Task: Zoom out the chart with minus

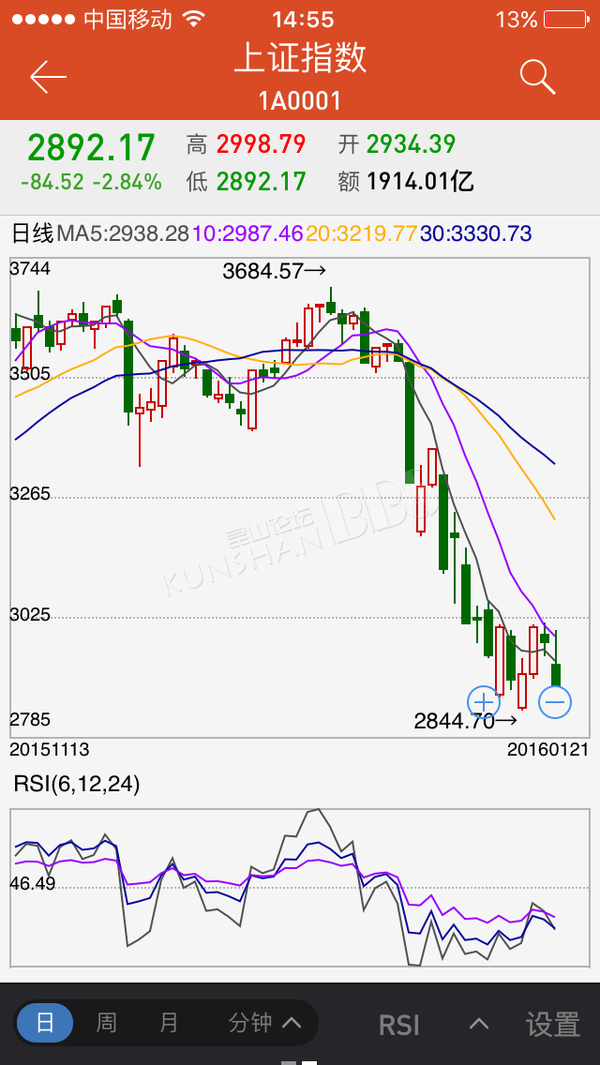Action: point(555,702)
